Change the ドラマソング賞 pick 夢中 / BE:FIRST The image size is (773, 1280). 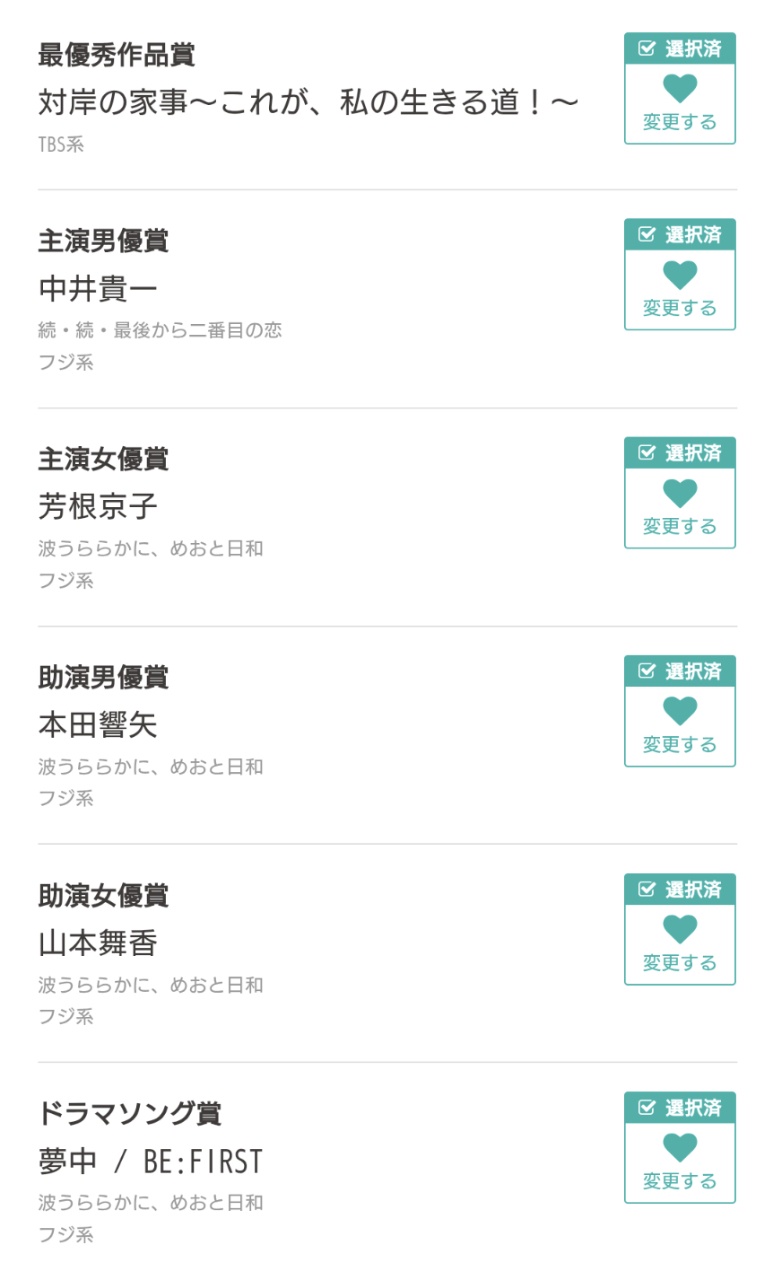[679, 1162]
